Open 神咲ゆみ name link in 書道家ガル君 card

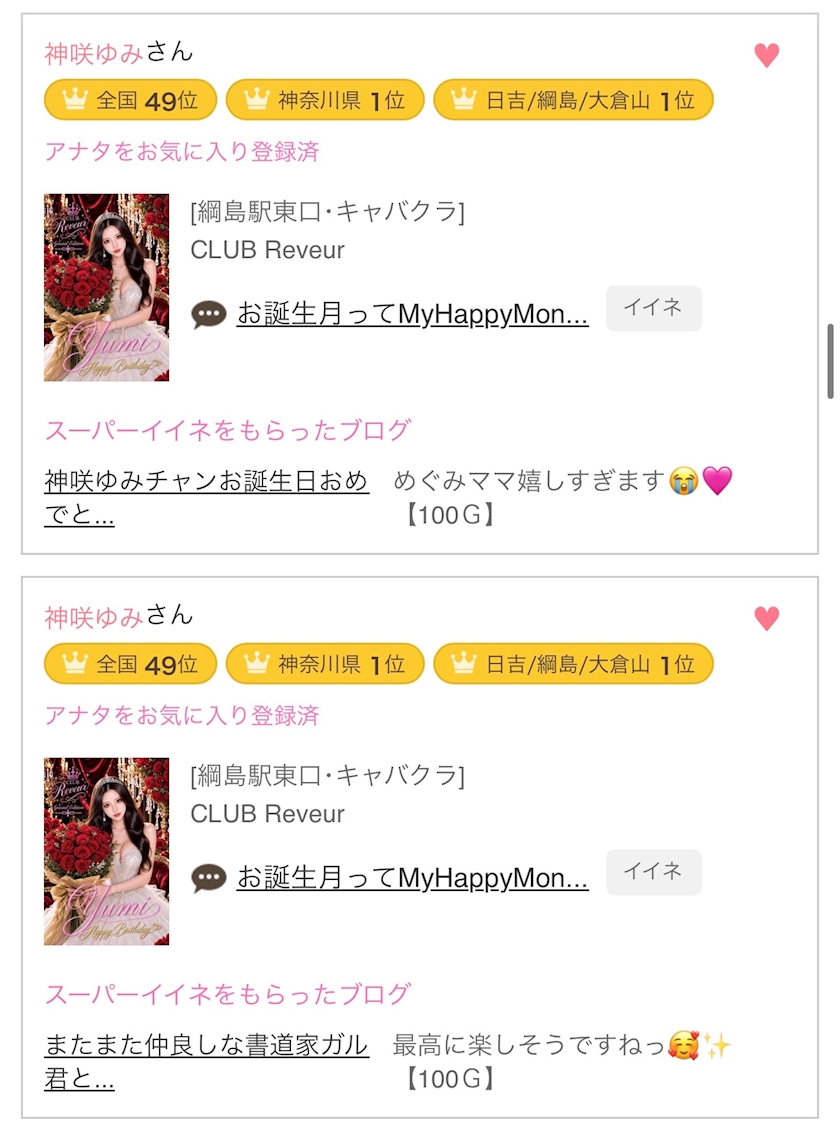(x=94, y=616)
